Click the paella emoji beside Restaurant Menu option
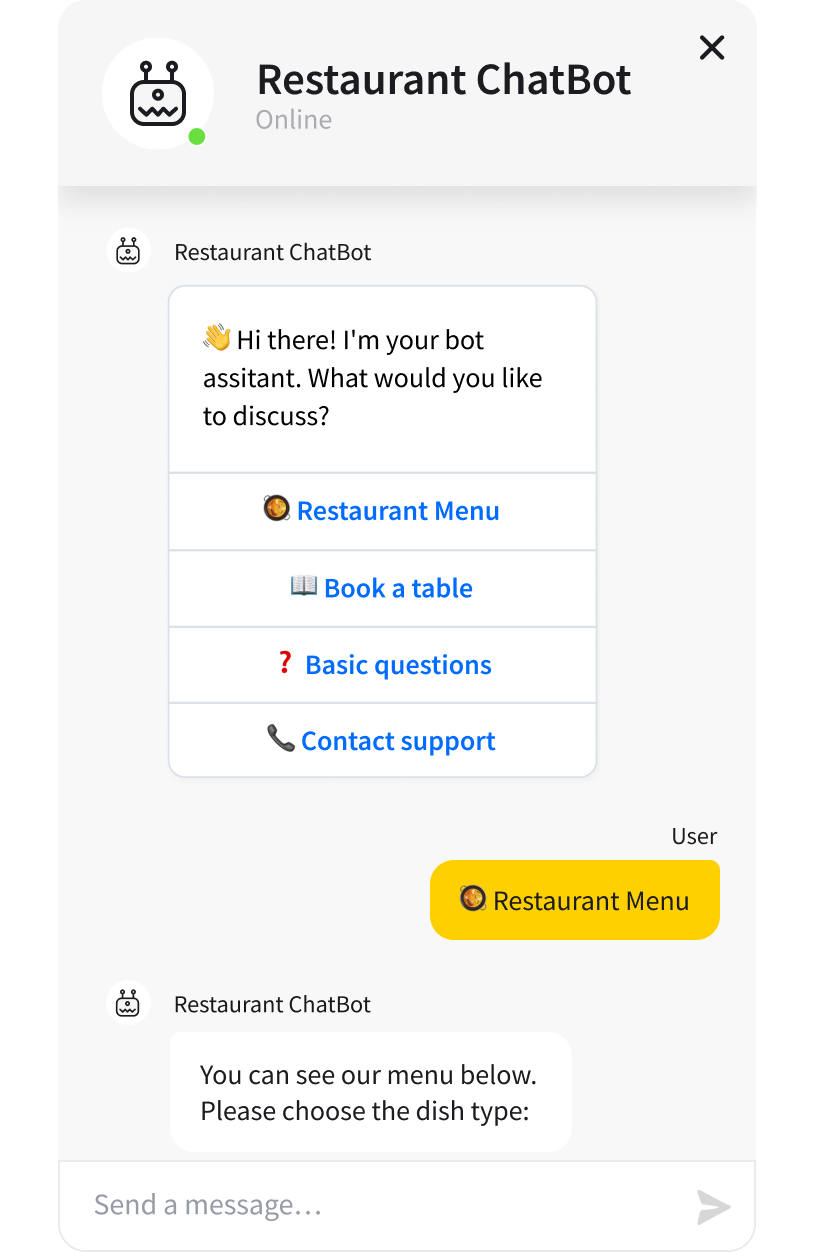Viewport: 818px width, 1252px height. coord(277,510)
